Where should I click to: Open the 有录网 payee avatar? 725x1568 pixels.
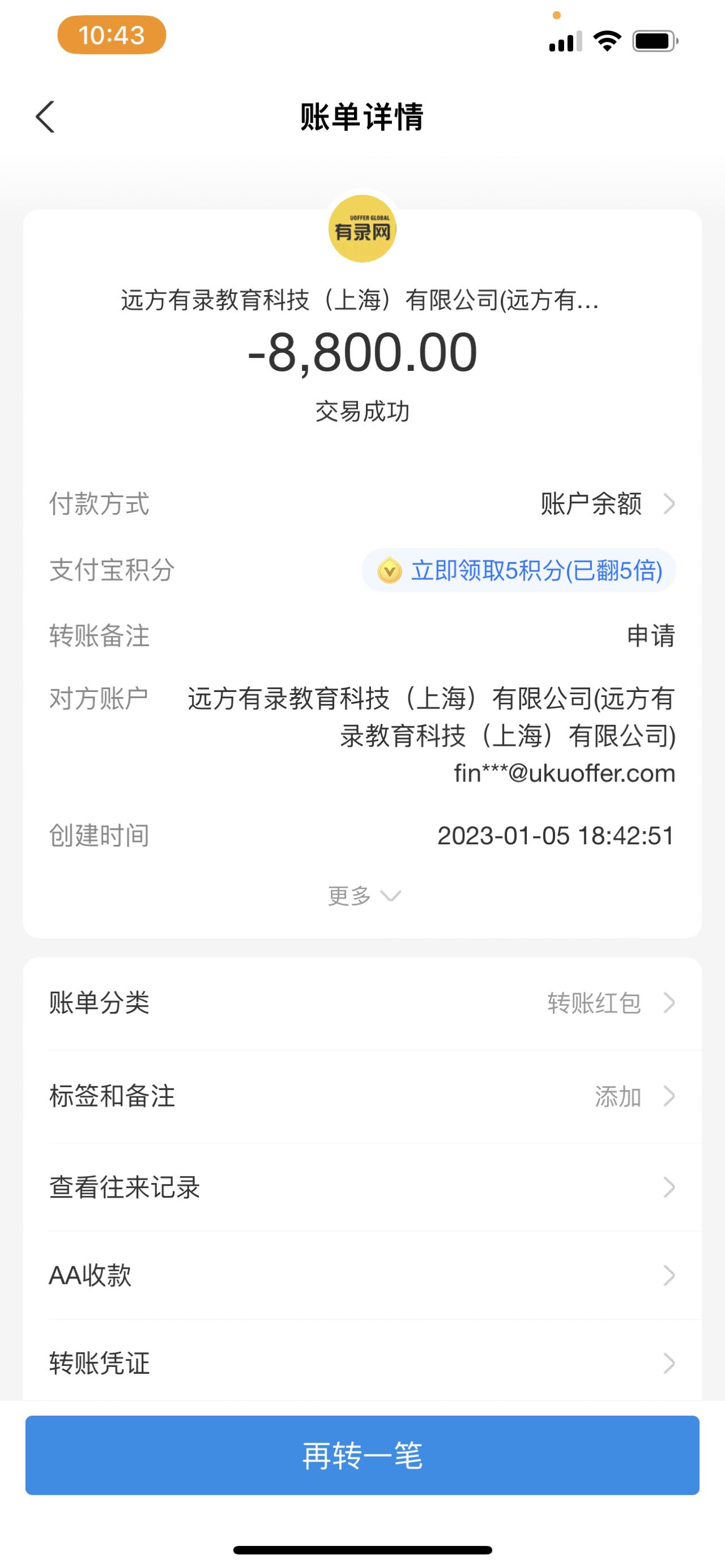pos(362,229)
